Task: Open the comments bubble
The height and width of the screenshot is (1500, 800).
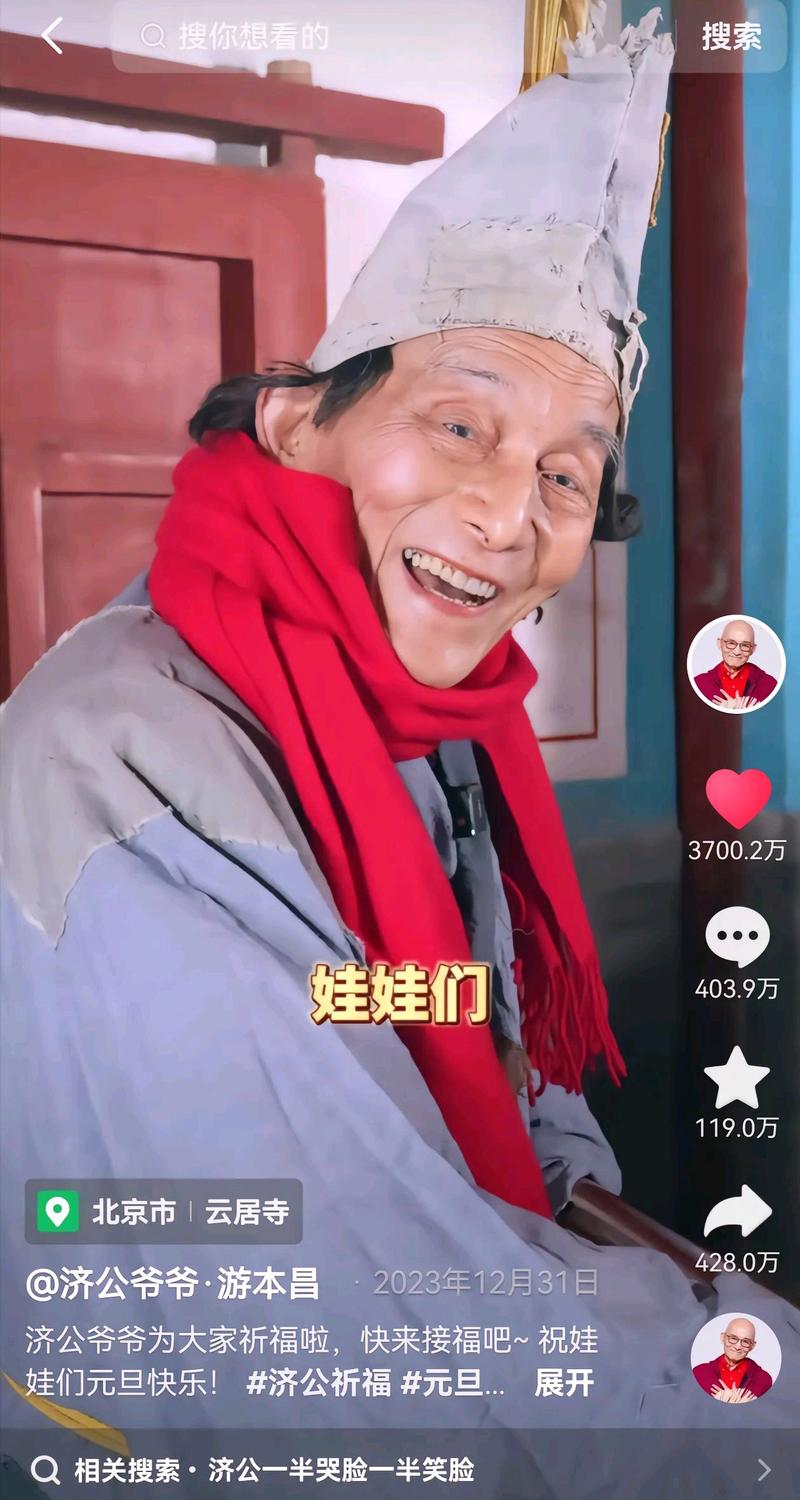Action: (x=737, y=938)
